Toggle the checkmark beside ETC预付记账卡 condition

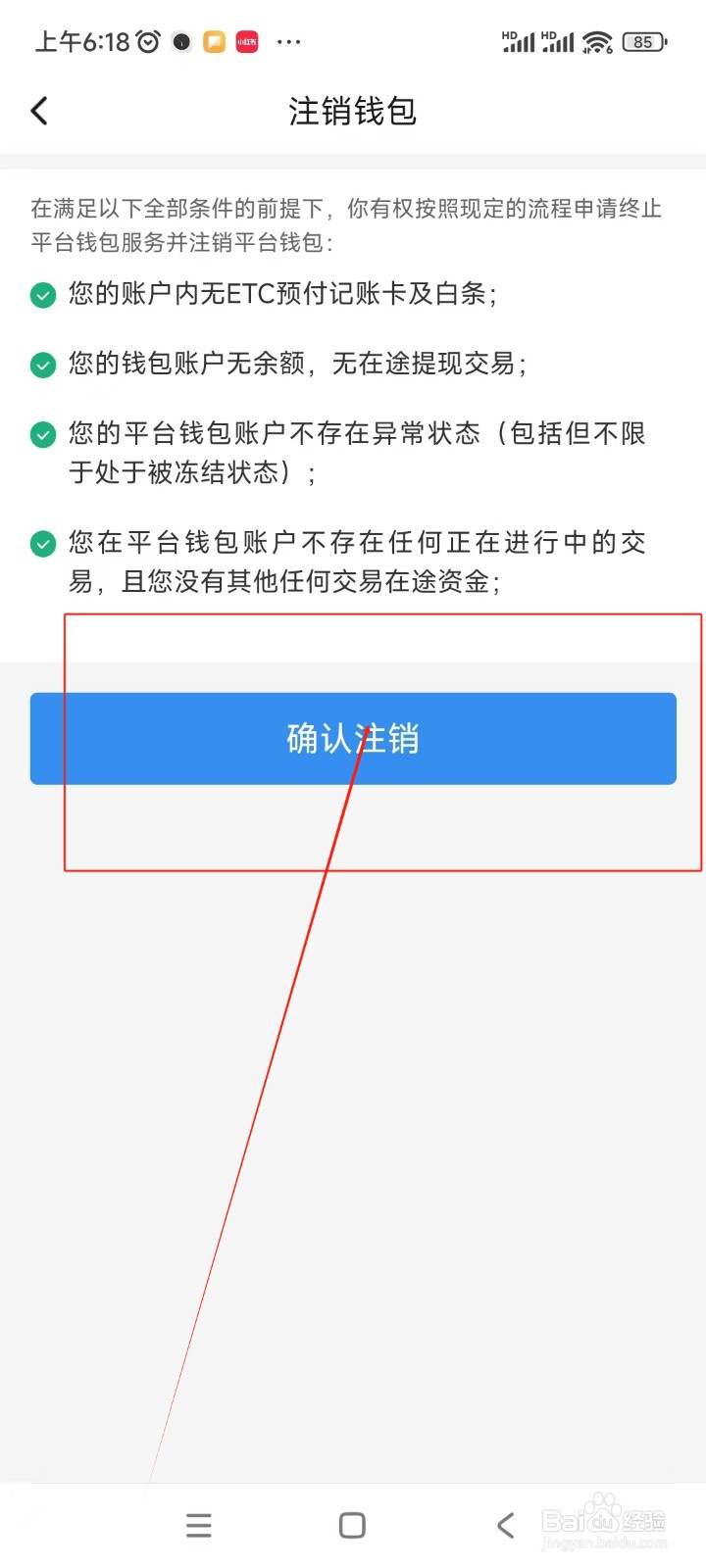tap(43, 295)
